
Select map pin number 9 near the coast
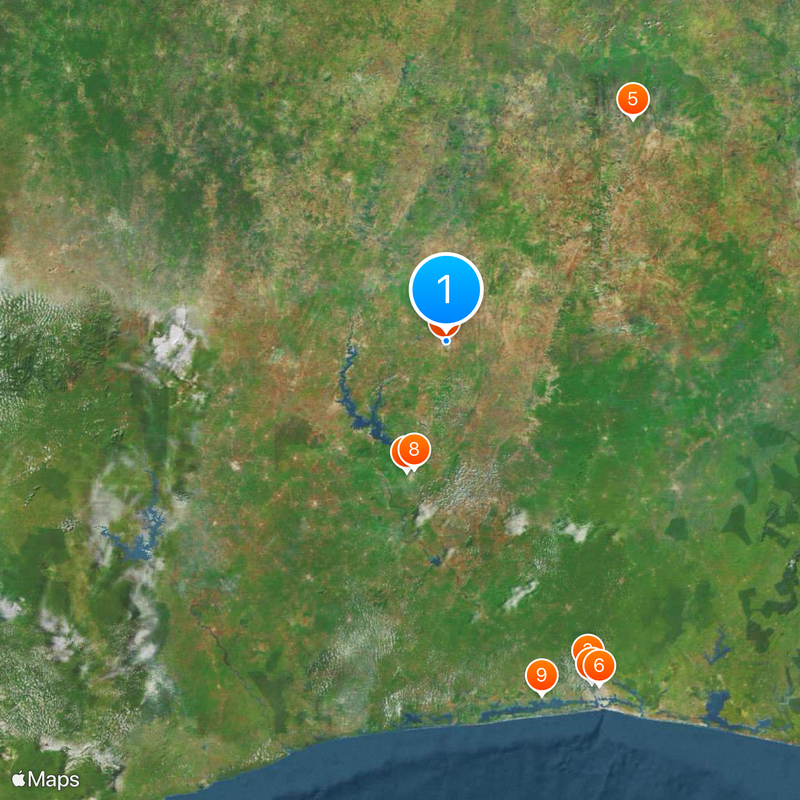[541, 675]
